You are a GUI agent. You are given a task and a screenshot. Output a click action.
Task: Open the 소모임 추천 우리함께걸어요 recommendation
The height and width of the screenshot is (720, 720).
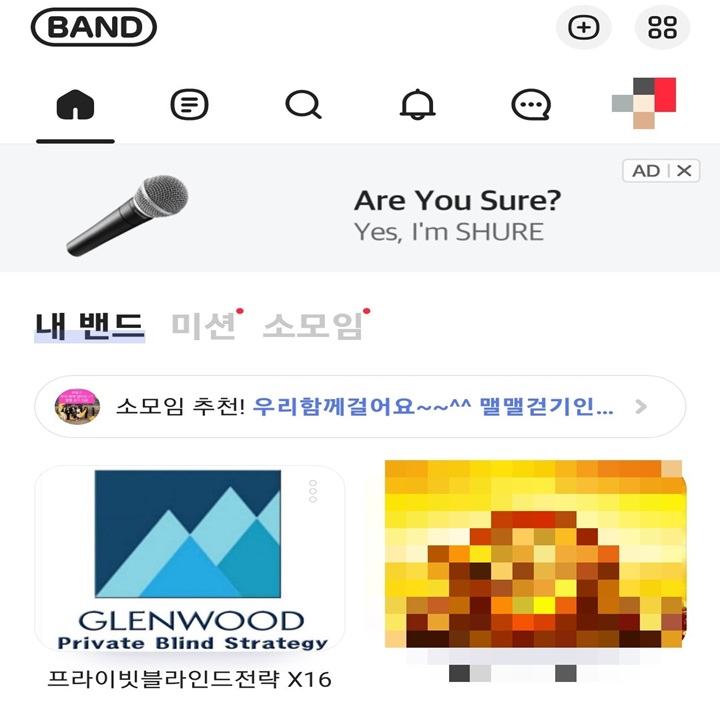(360, 407)
